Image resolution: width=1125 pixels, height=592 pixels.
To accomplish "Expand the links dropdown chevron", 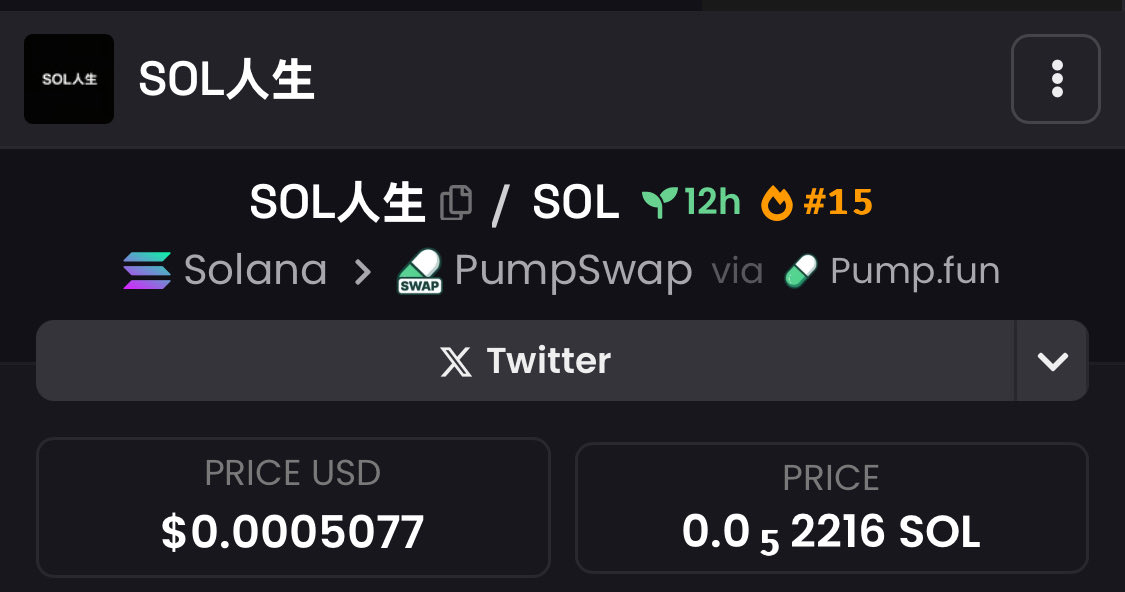I will (1052, 361).
